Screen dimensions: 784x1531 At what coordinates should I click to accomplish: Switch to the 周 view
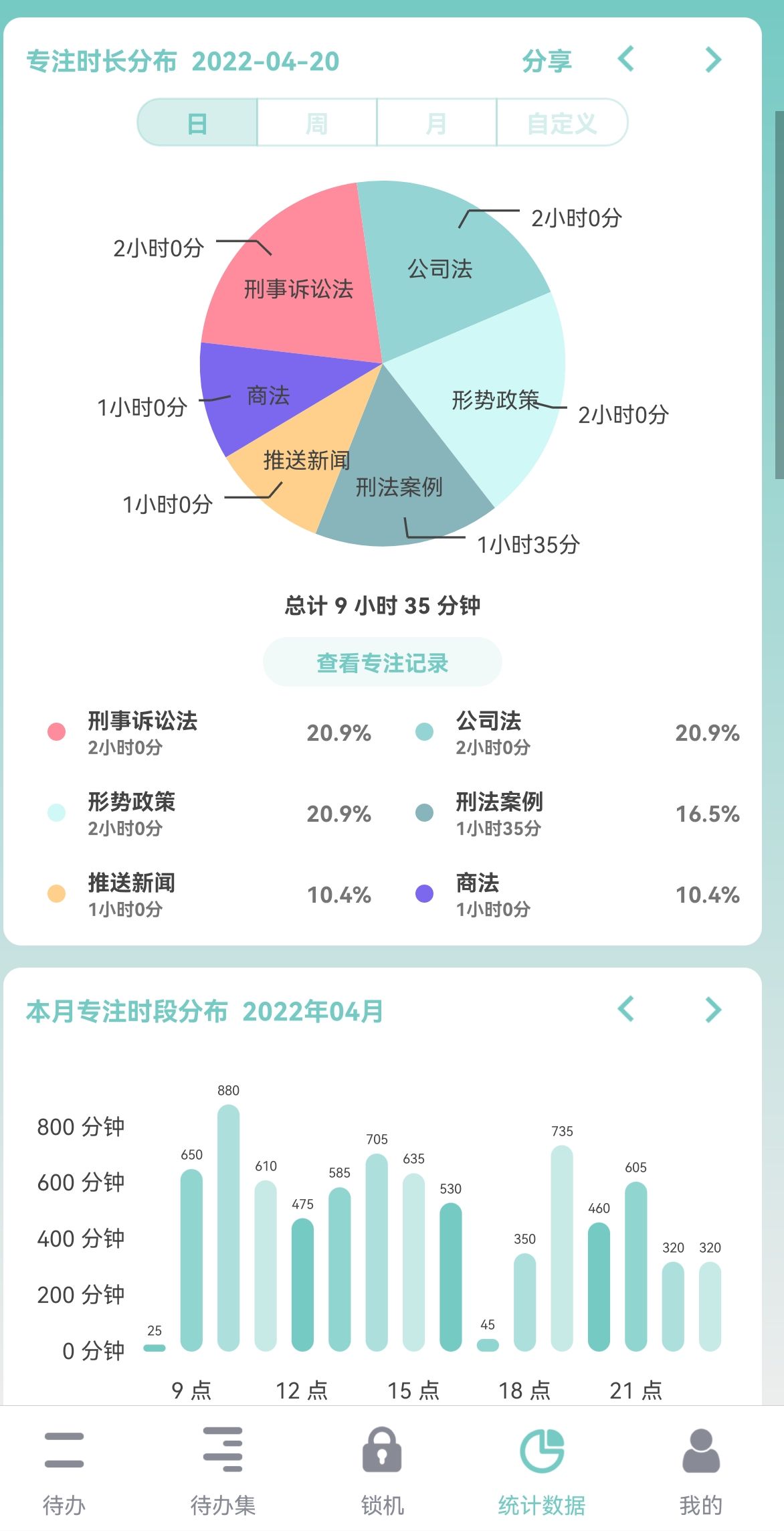pyautogui.click(x=316, y=123)
